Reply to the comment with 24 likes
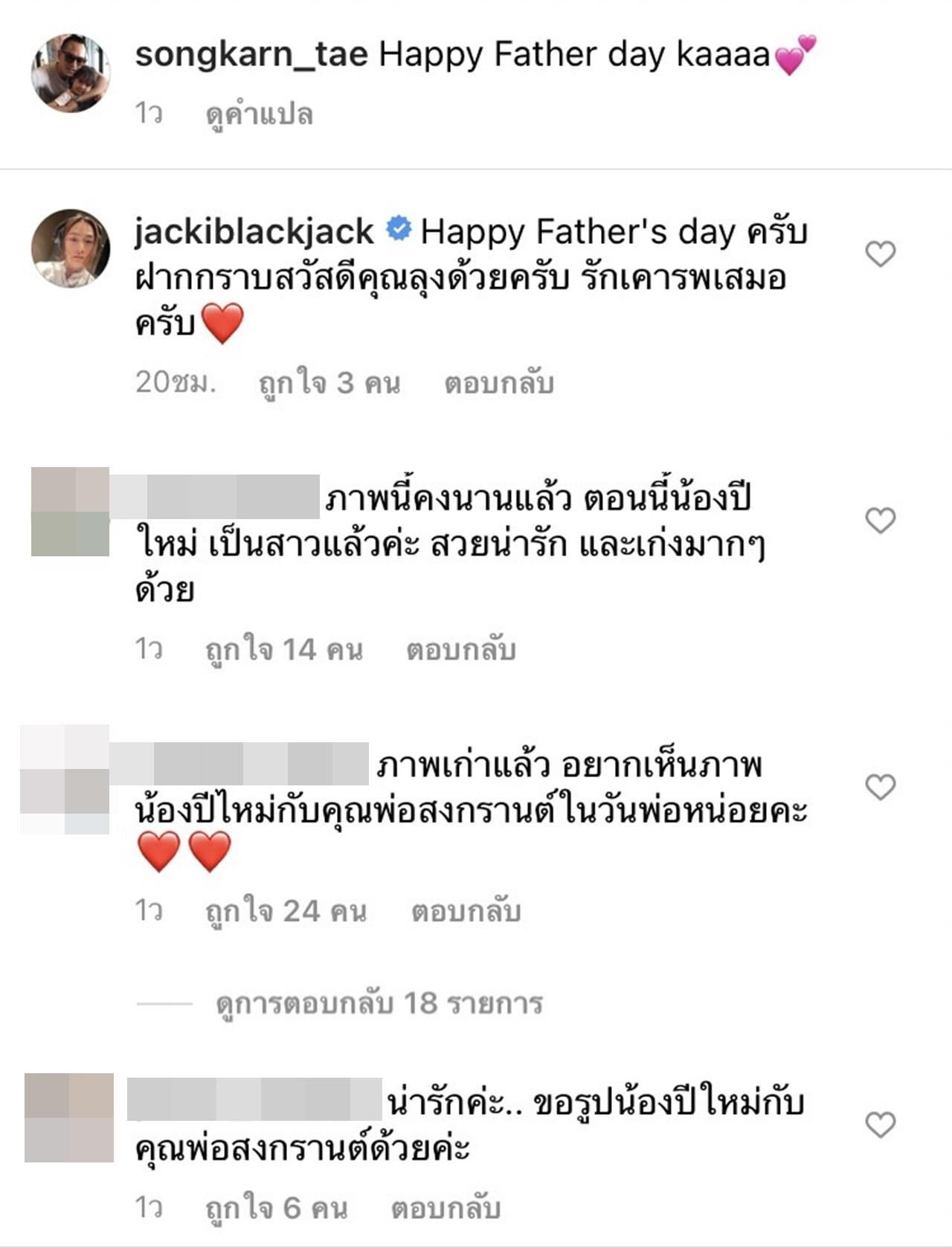Image resolution: width=952 pixels, height=1248 pixels. [466, 911]
